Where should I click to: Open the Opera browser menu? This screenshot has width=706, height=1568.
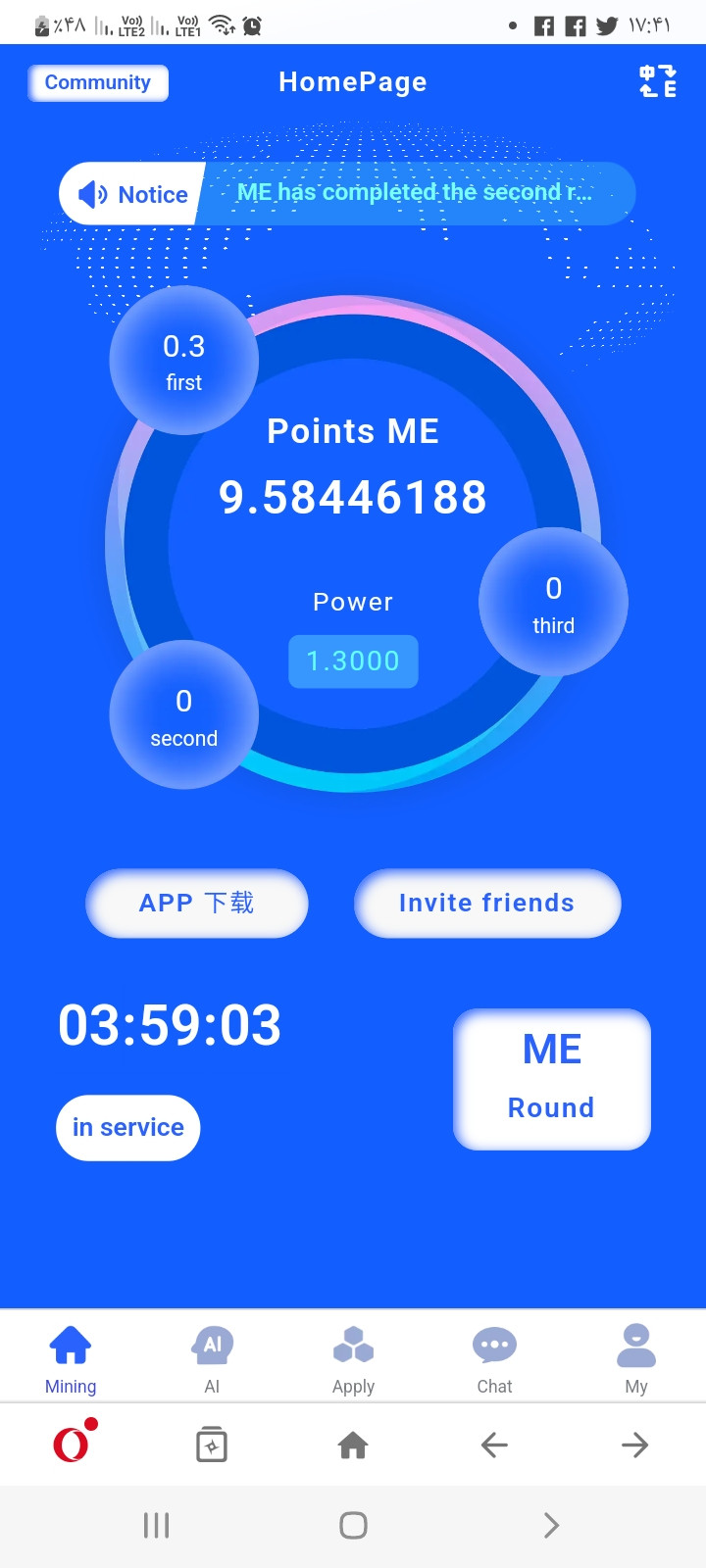pos(72,1443)
